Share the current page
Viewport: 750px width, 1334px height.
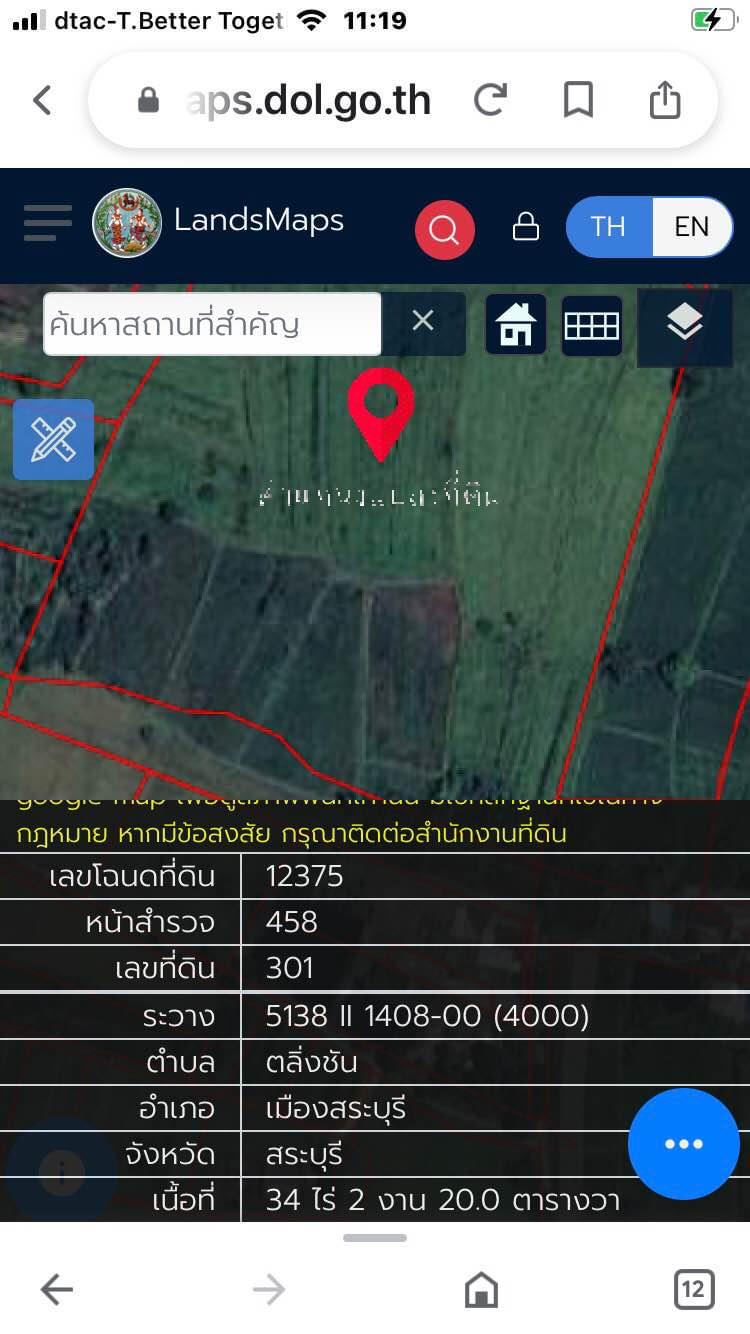click(x=665, y=99)
